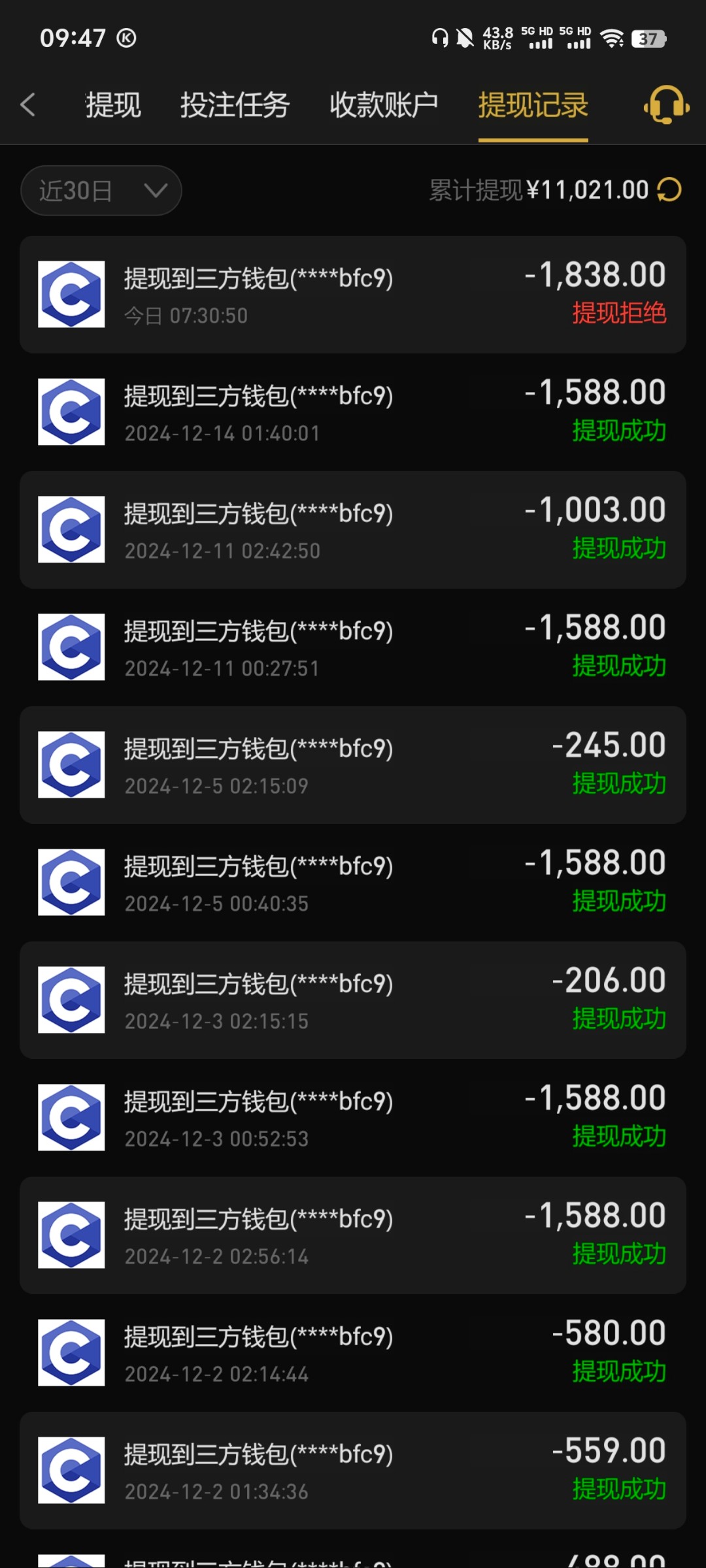Screen dimensions: 706x1568
Task: Click the cumulative withdrawal amount ¥11,021.00
Action: [587, 190]
